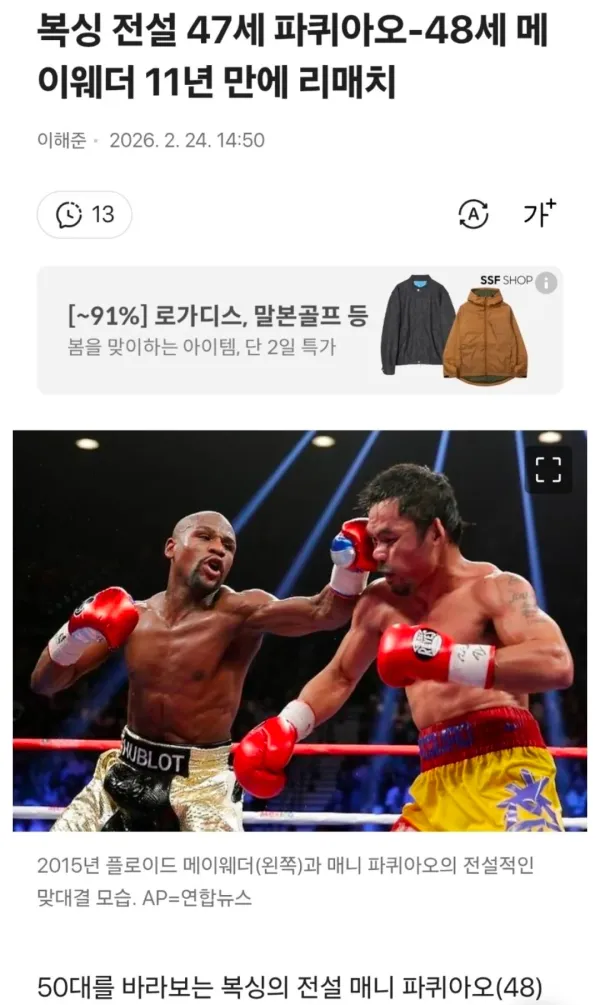The height and width of the screenshot is (1005, 600).
Task: Tap reporter name 이해준
Action: (62, 140)
